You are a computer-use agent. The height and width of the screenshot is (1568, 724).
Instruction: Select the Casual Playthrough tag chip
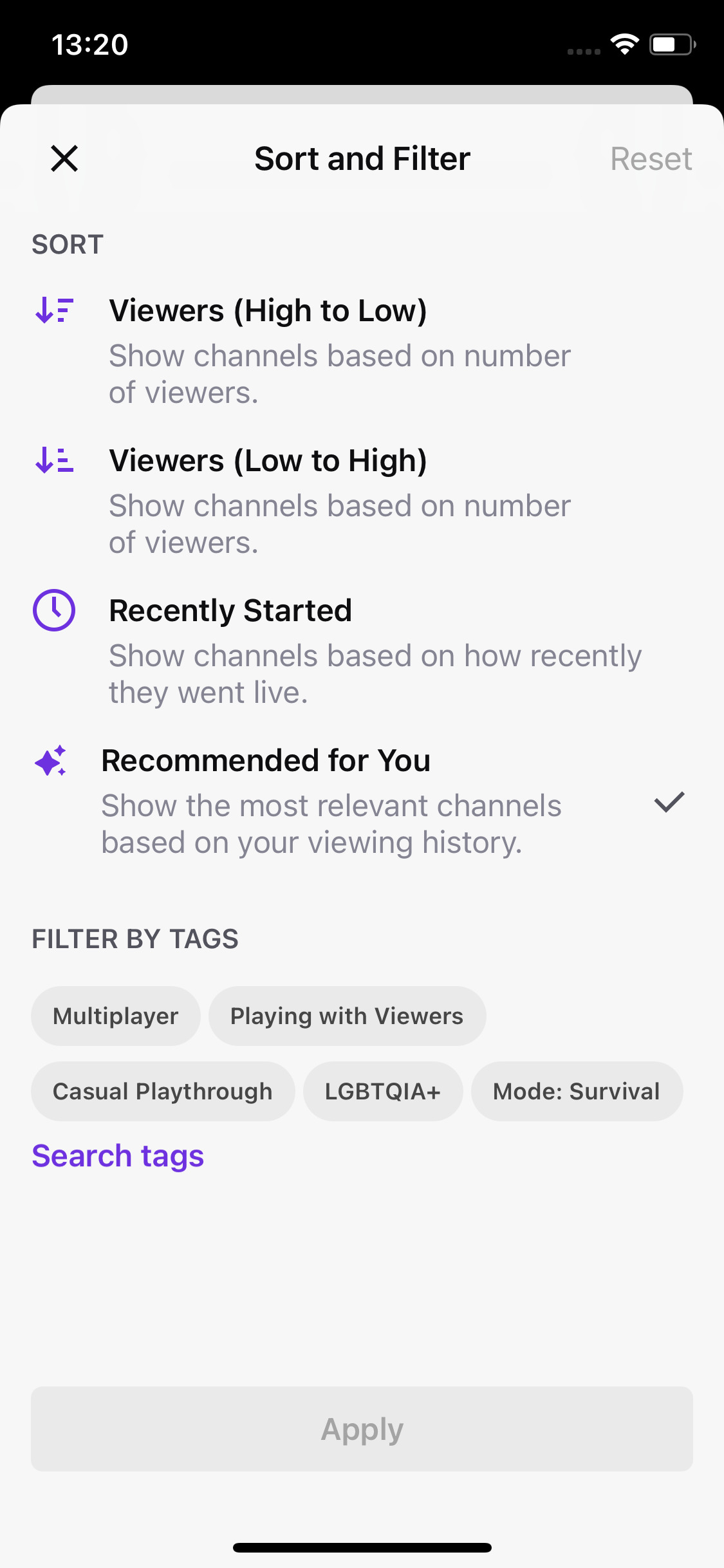click(x=163, y=1092)
